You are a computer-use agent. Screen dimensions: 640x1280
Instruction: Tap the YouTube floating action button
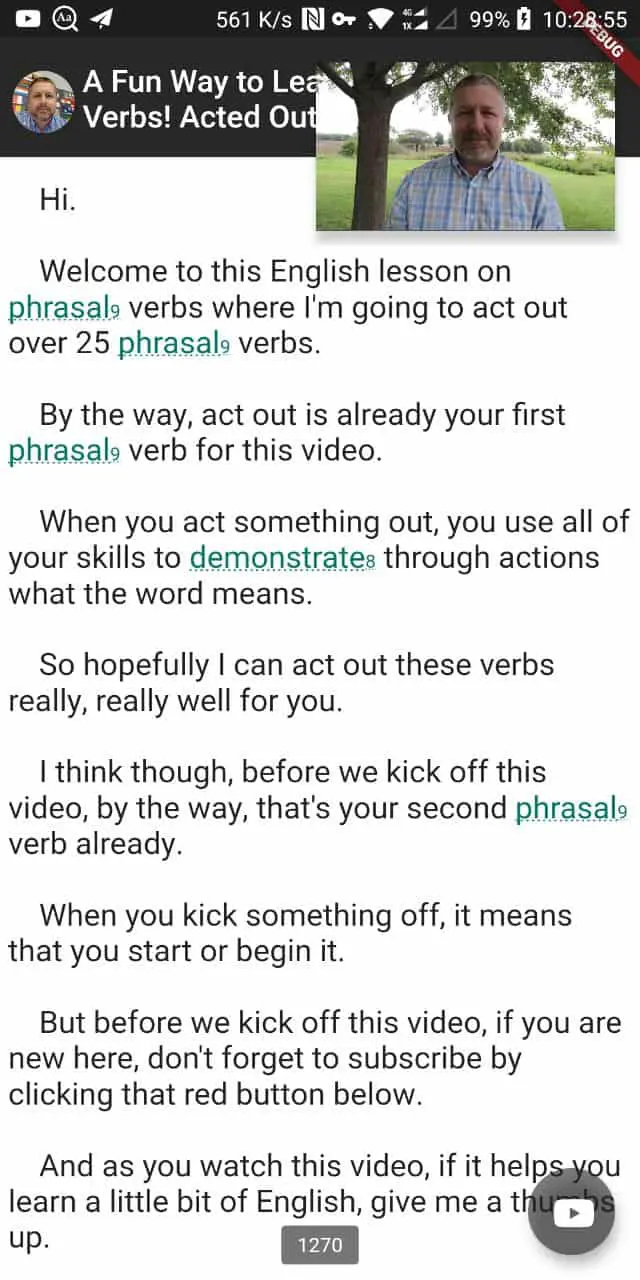tap(572, 1212)
